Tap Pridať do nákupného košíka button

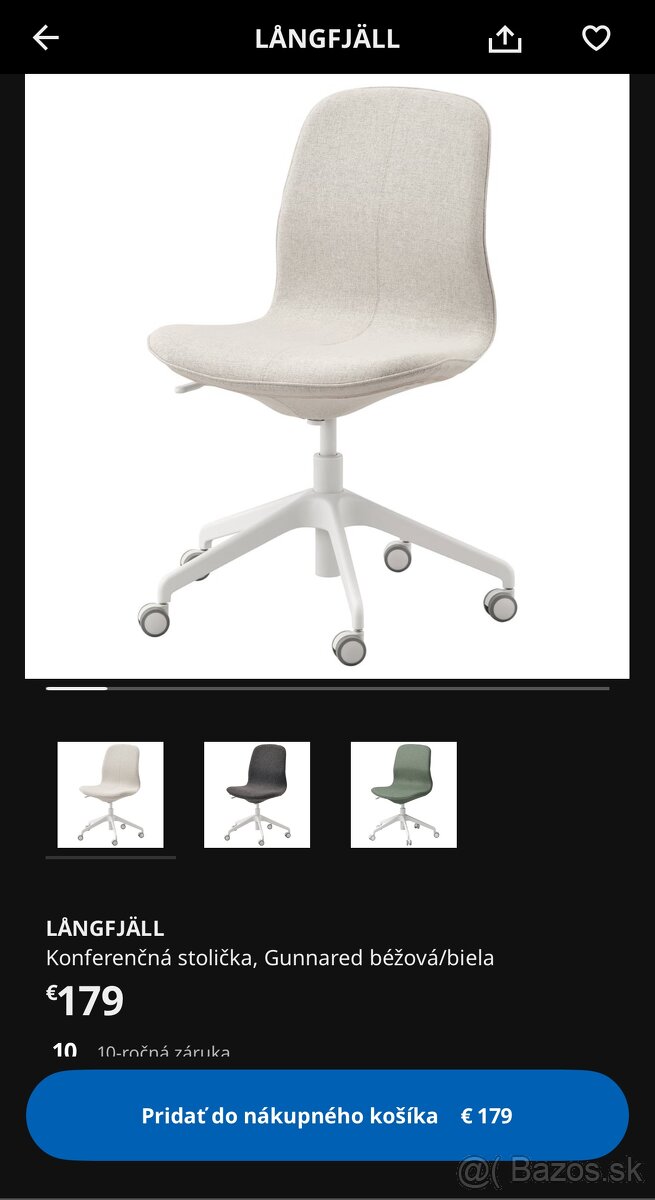point(327,1116)
